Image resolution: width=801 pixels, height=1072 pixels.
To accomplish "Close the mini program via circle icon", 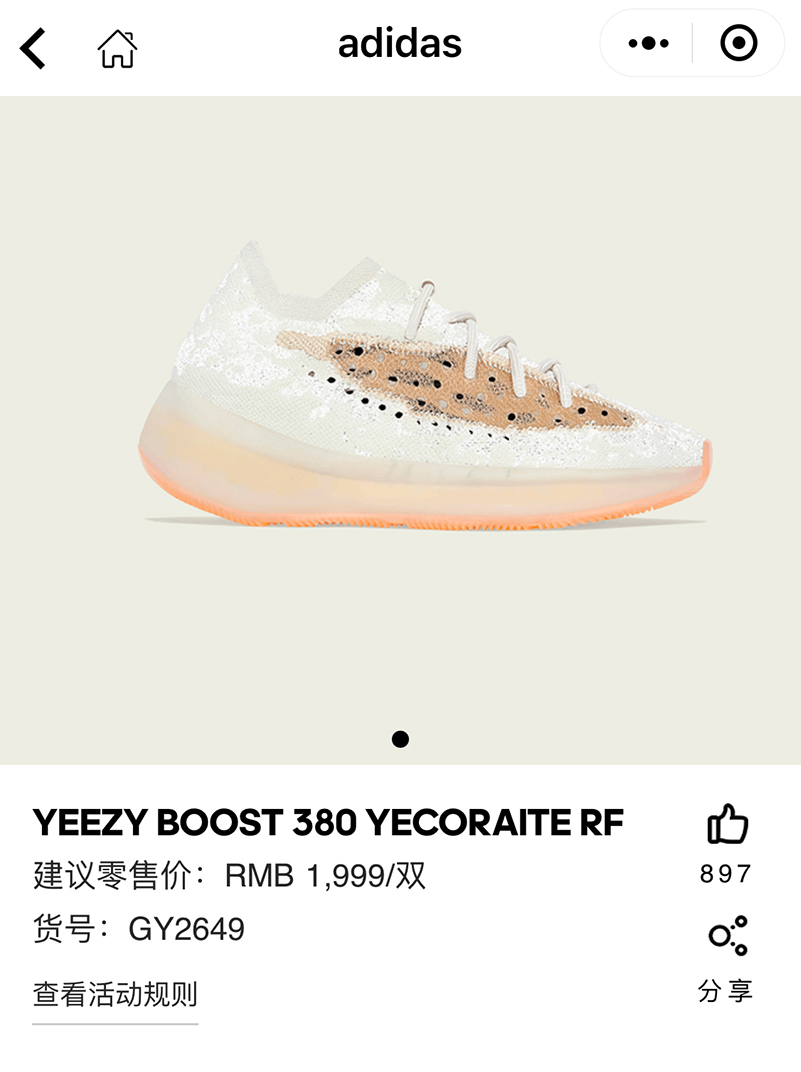I will 739,44.
